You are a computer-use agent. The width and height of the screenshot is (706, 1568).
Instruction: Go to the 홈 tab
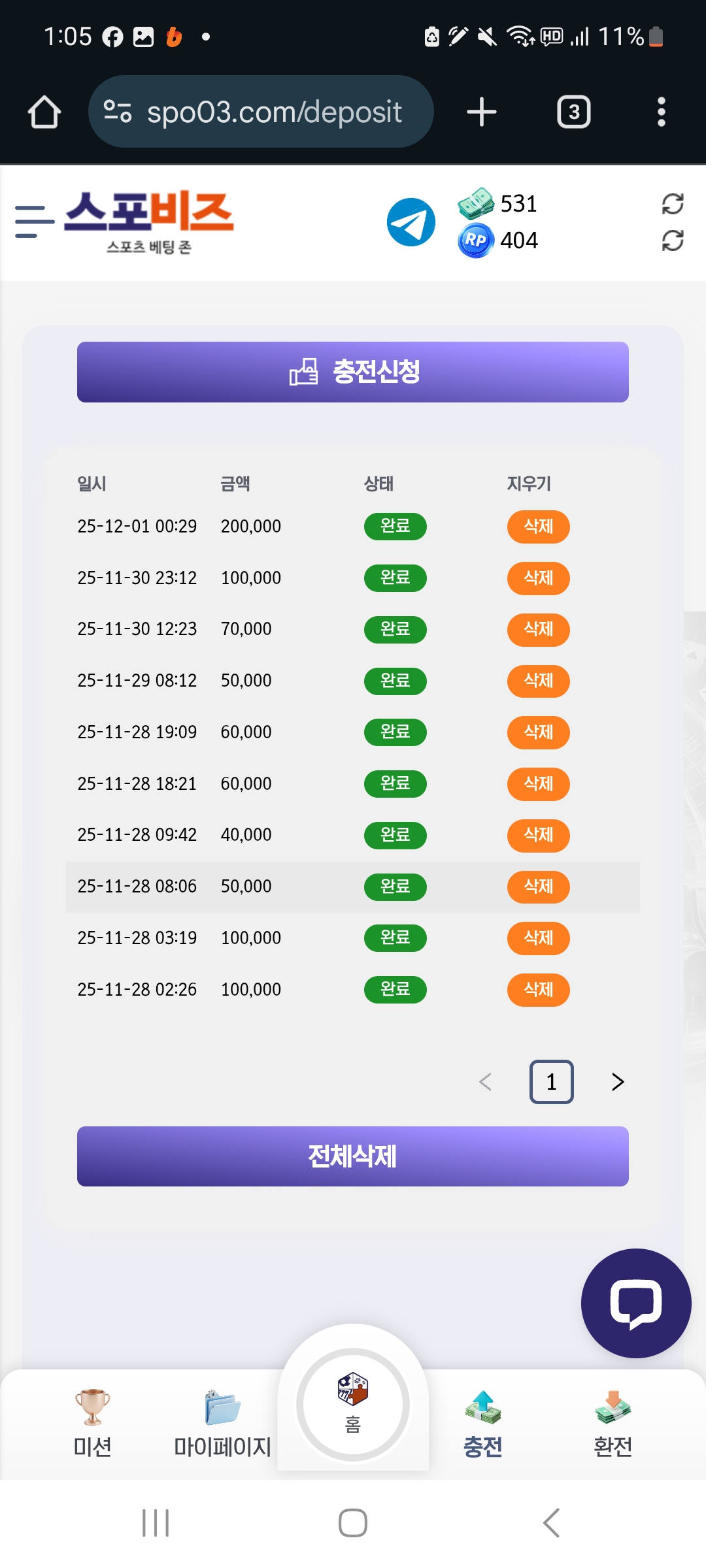[353, 1405]
